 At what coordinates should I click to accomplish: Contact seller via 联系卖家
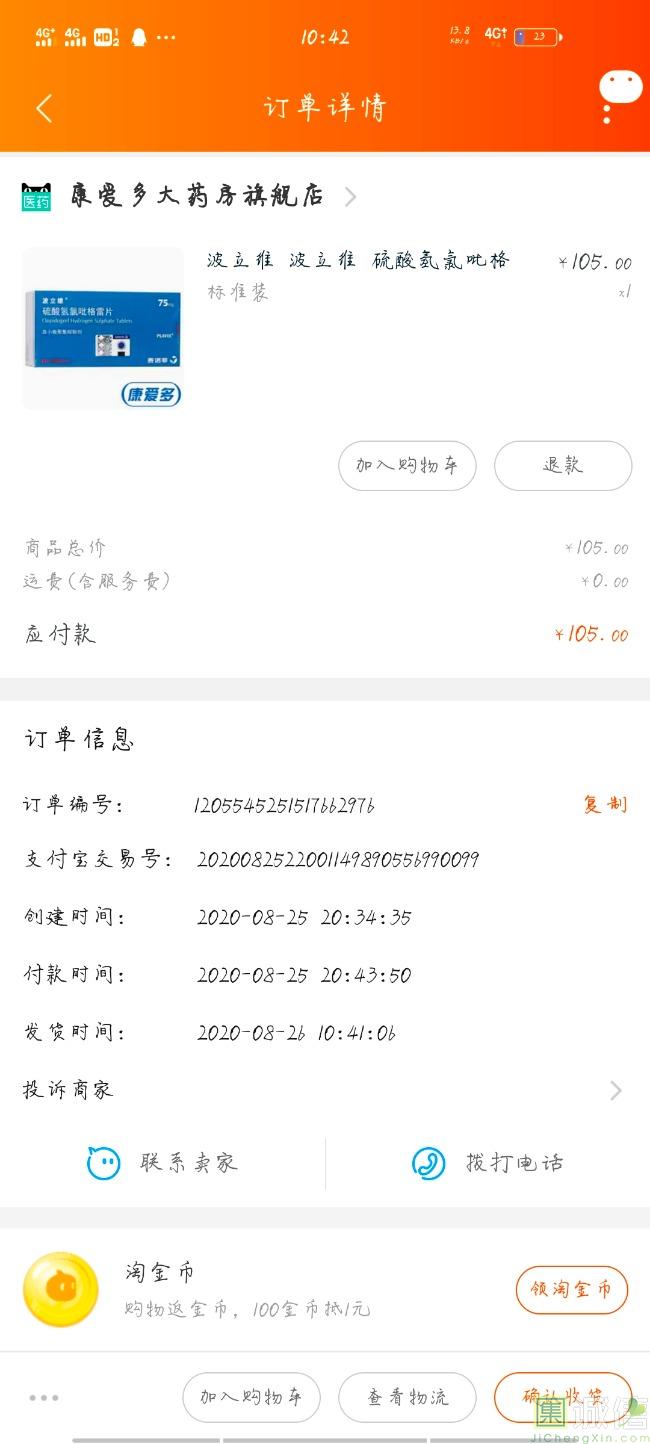point(162,1163)
